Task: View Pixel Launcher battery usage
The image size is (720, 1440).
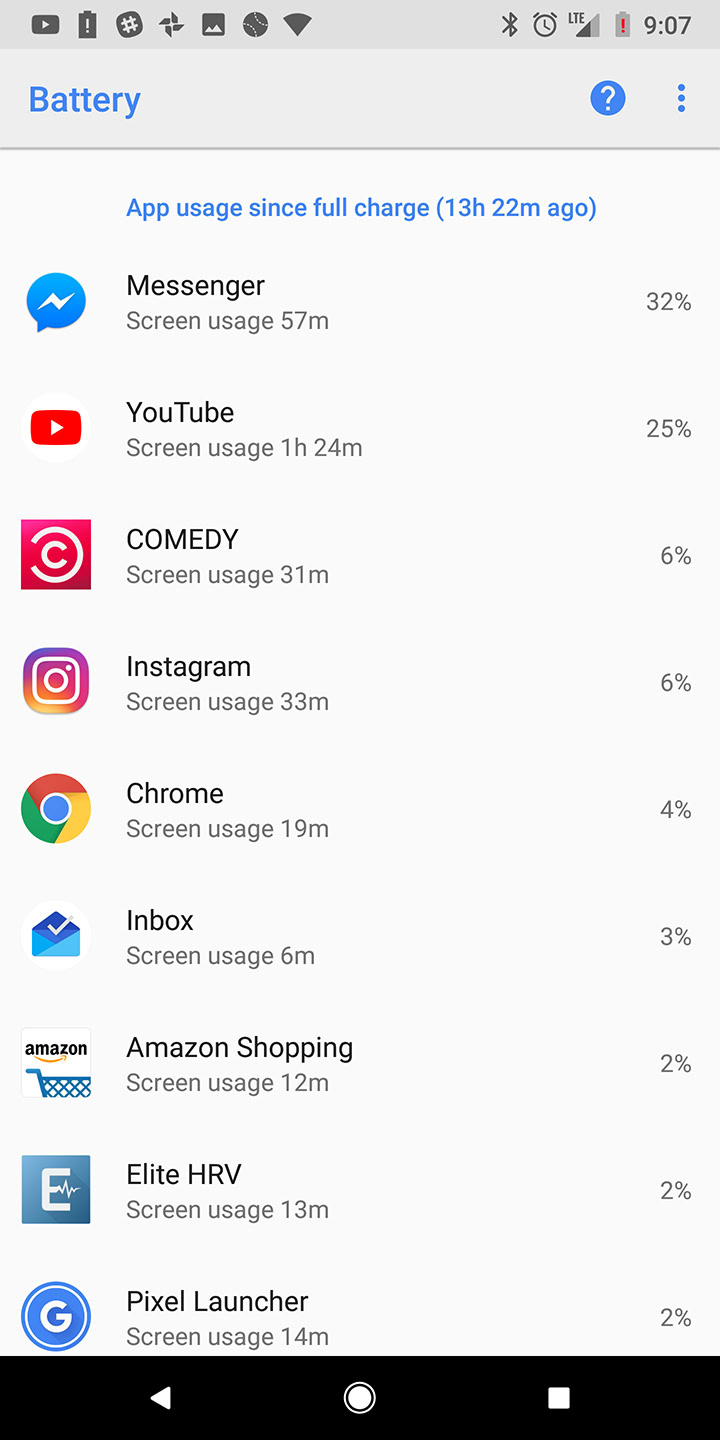Action: 360,1316
